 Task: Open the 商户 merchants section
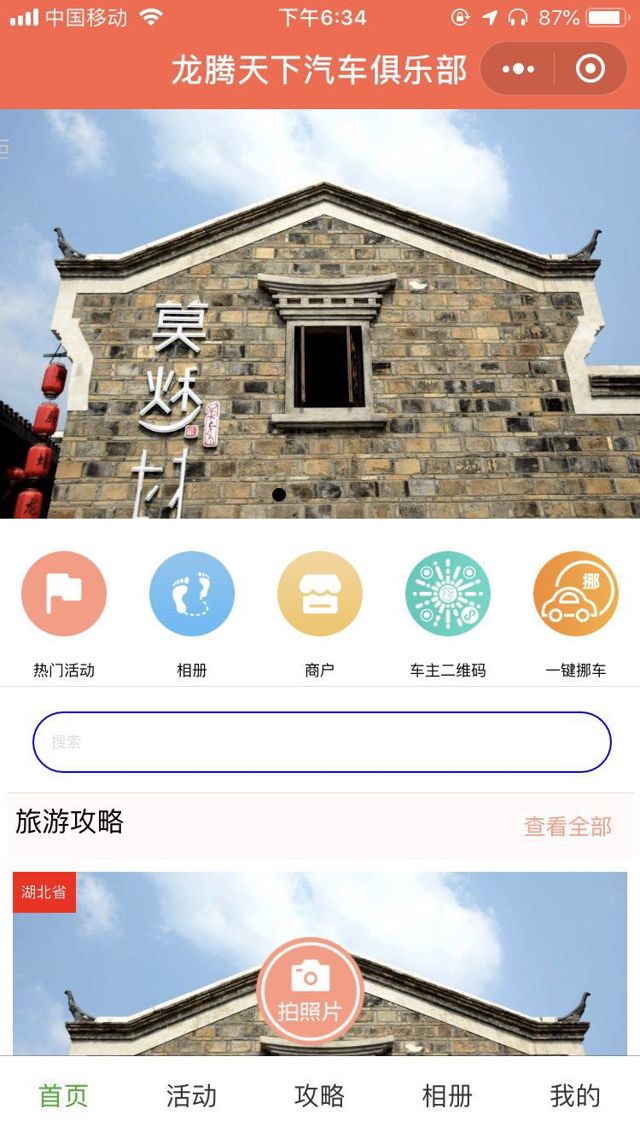click(320, 595)
